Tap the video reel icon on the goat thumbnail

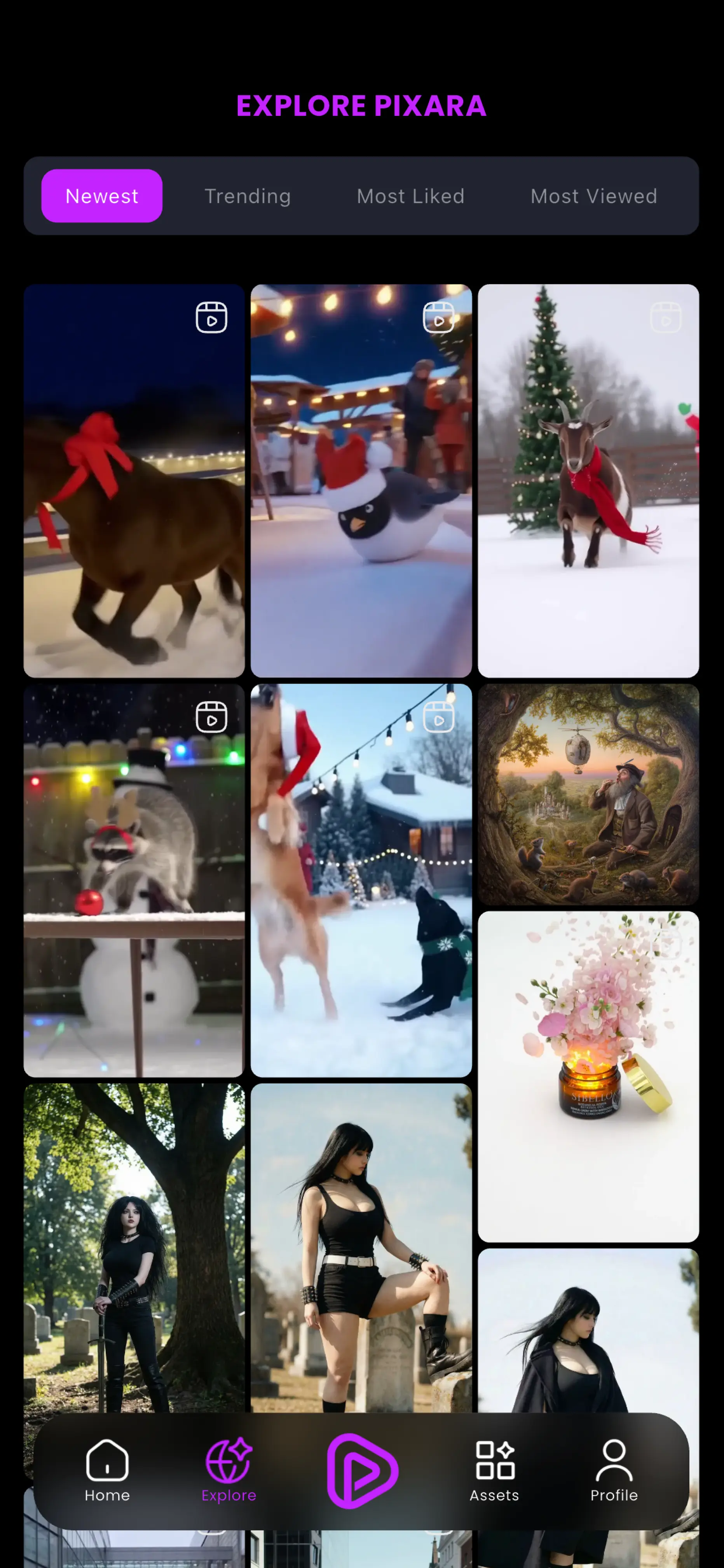coord(666,318)
